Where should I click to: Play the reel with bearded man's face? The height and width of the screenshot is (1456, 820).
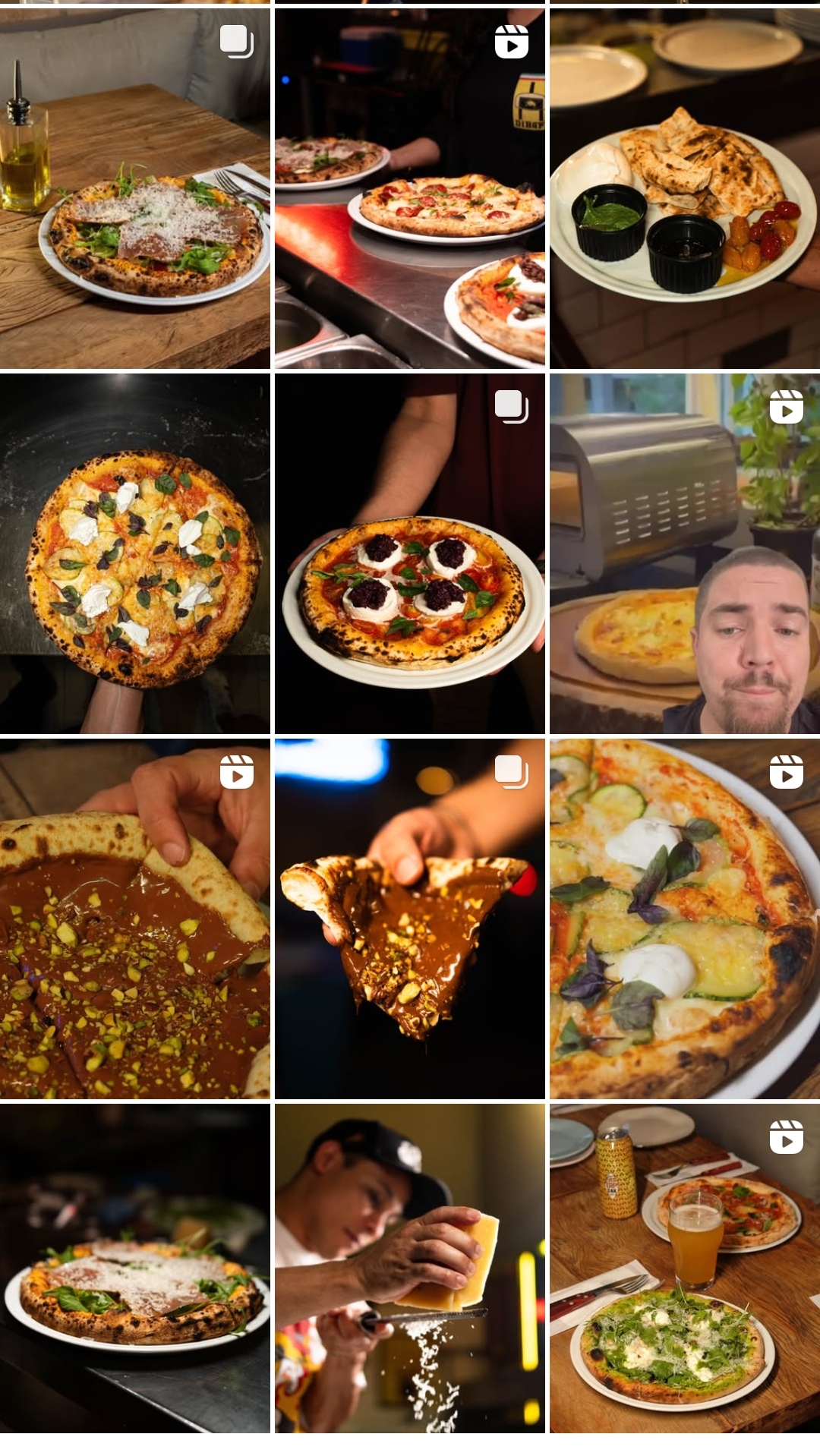click(685, 553)
